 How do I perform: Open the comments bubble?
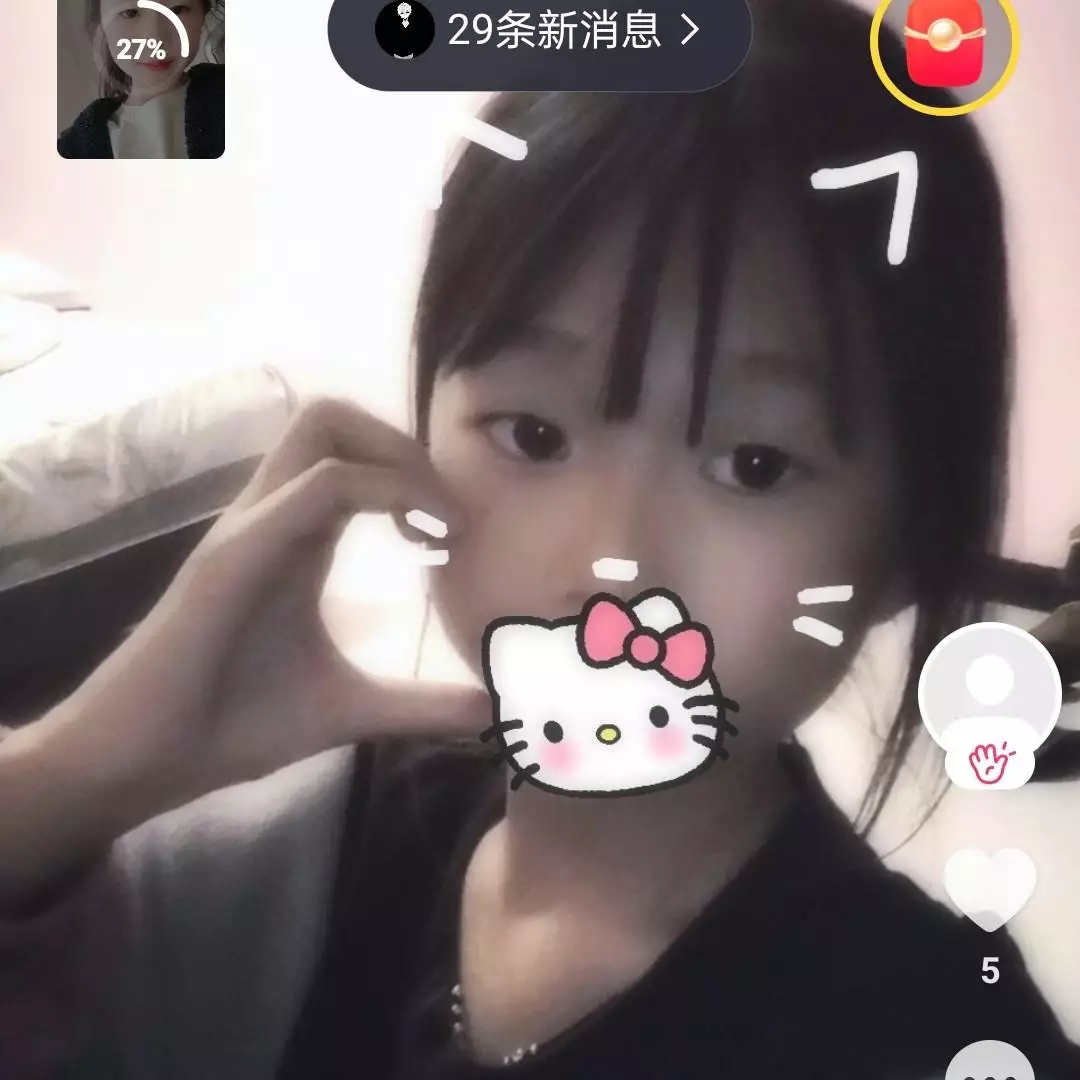tap(989, 1062)
